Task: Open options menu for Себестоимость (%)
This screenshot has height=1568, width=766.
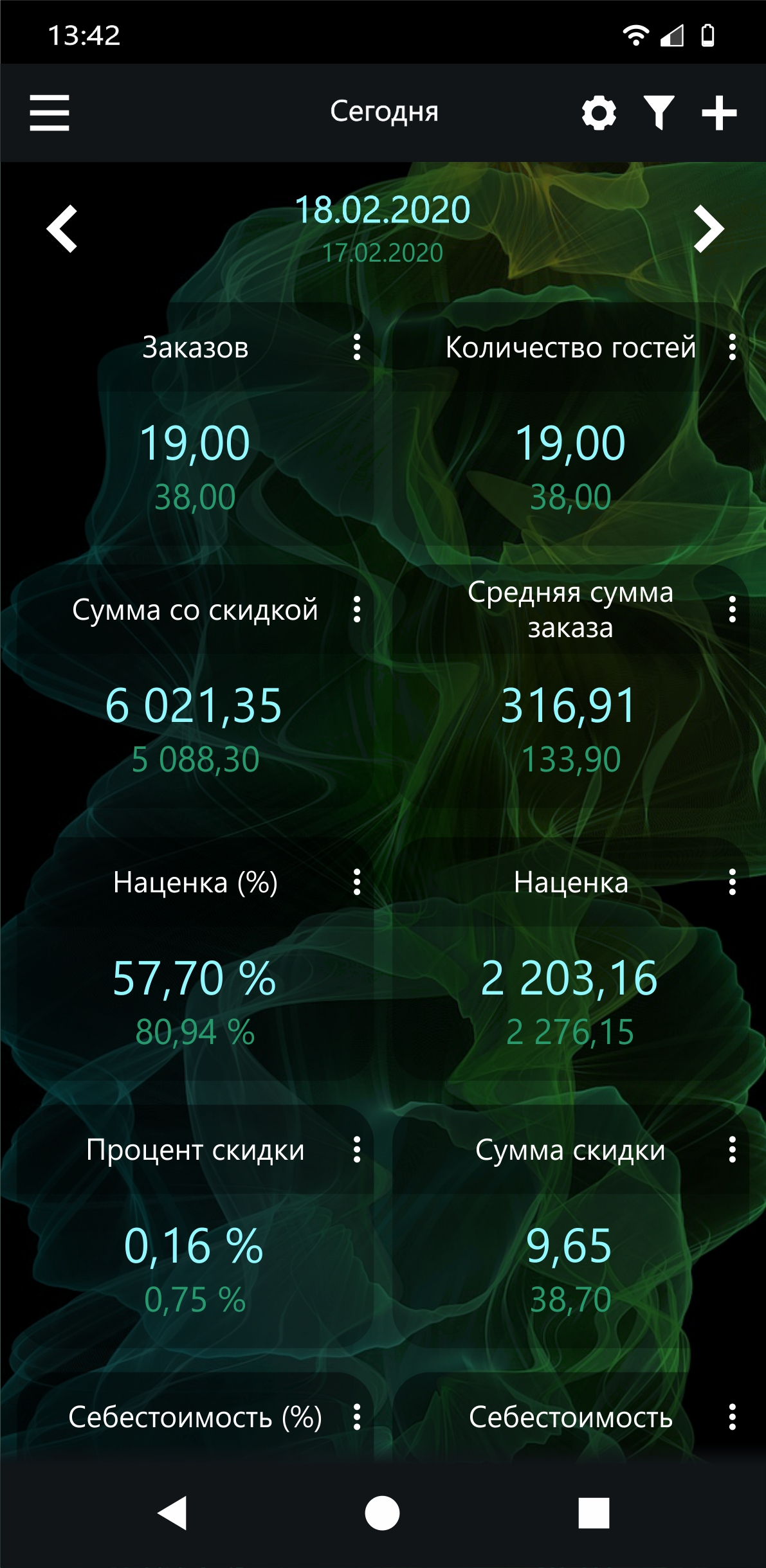Action: [357, 1417]
